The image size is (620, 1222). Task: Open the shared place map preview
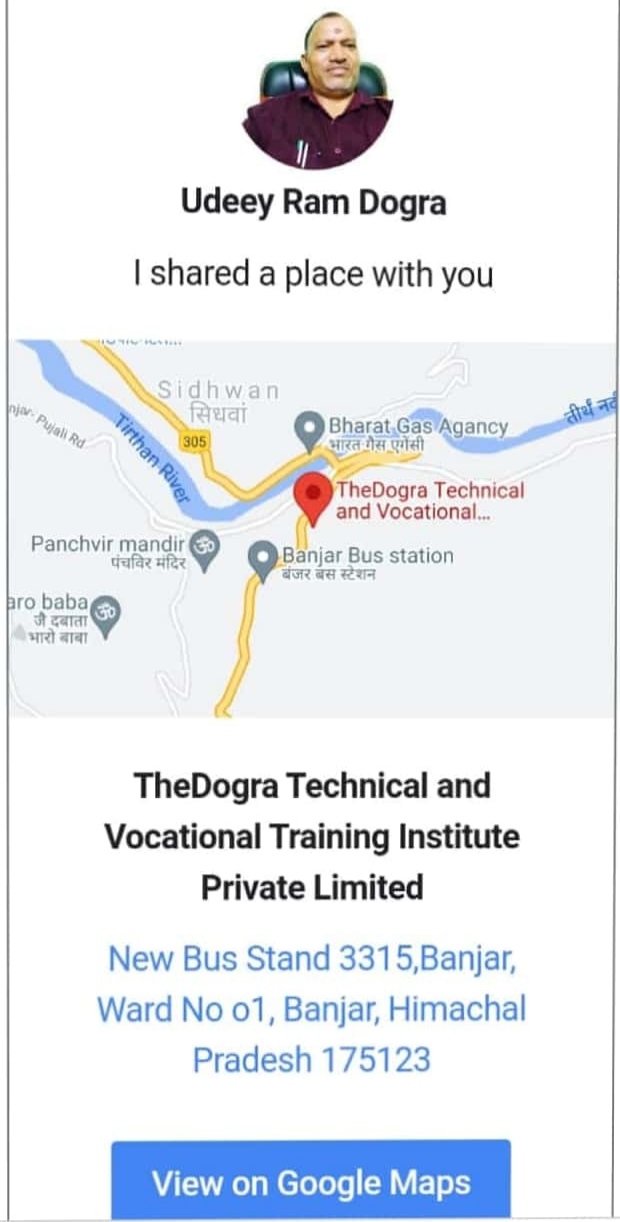tap(311, 528)
